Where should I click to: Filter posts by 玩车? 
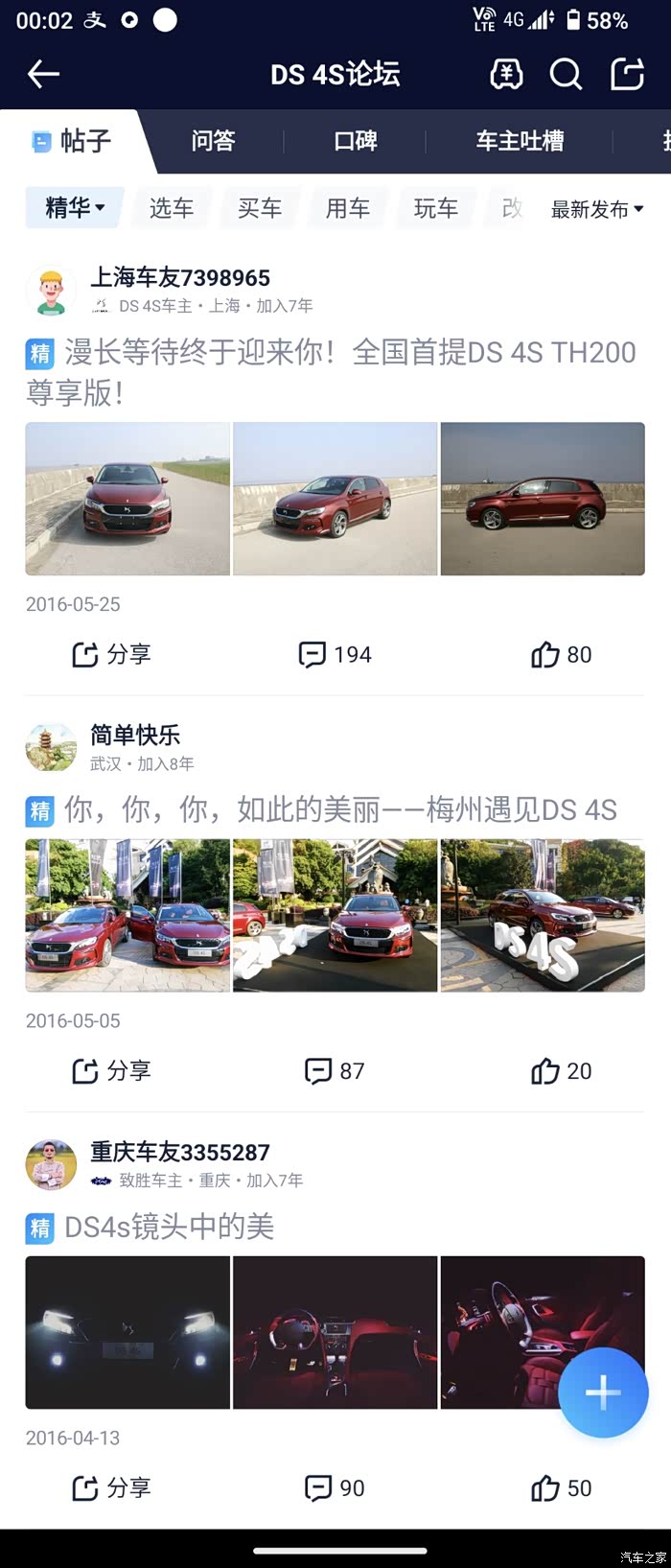click(436, 208)
